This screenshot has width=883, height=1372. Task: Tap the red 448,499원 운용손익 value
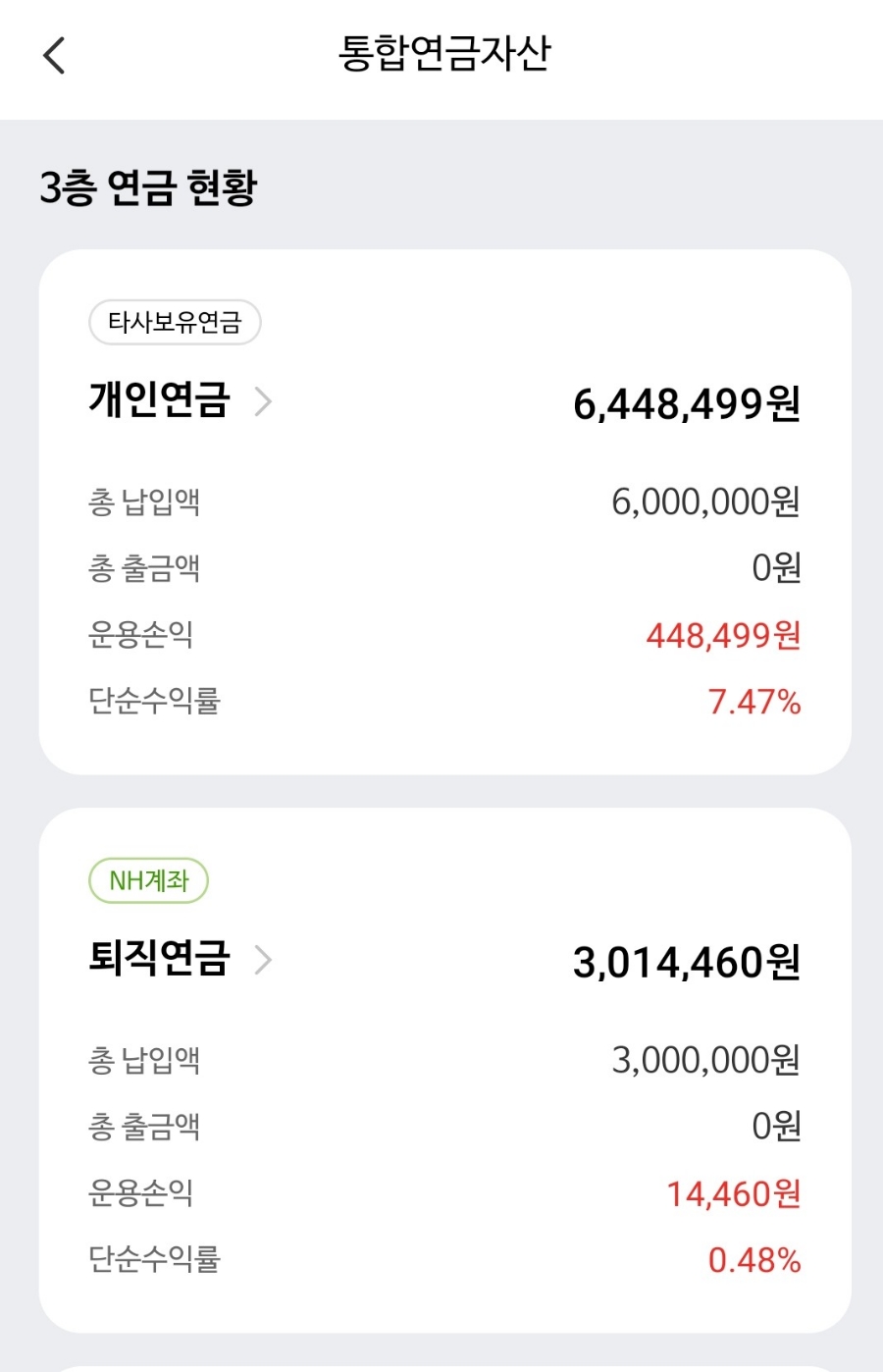(723, 636)
